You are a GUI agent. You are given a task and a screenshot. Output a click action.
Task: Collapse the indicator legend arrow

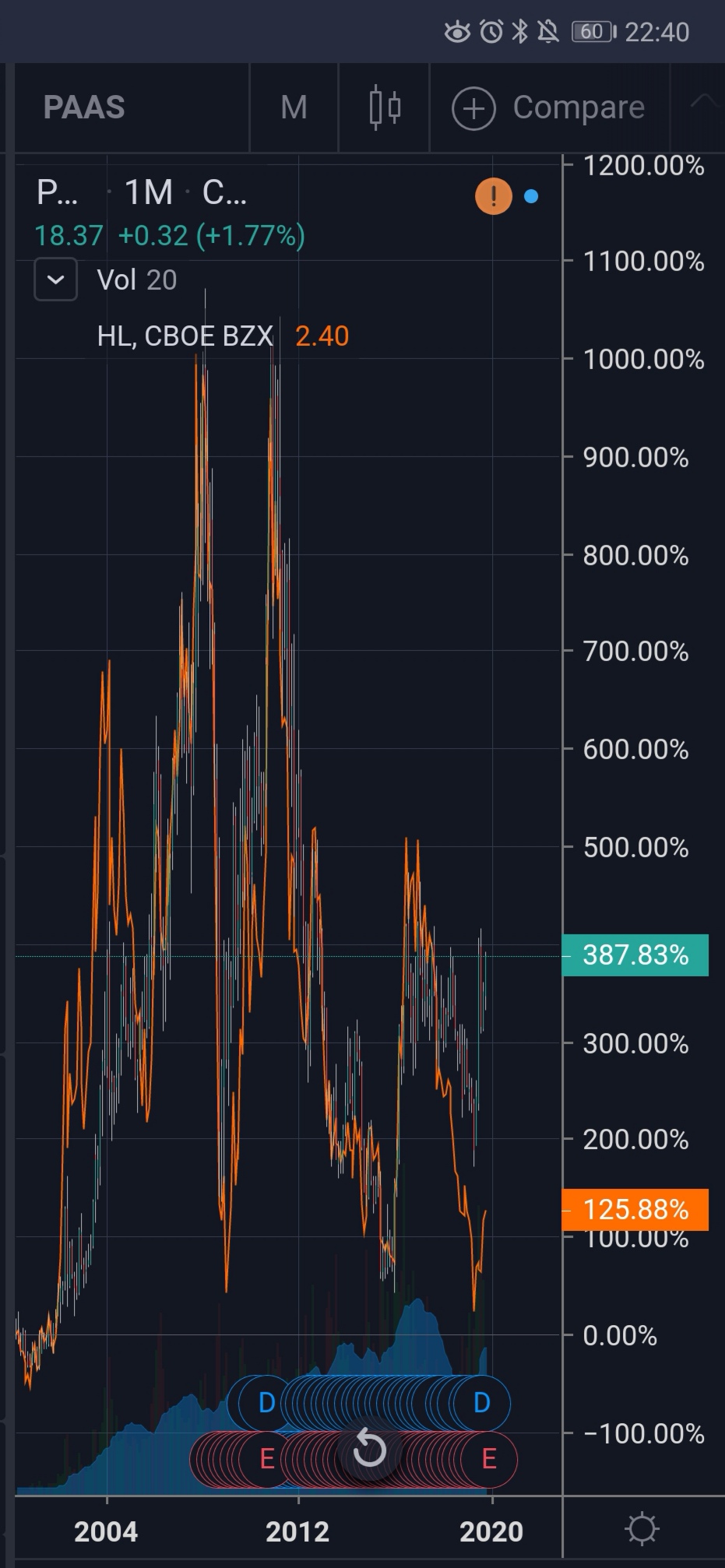click(55, 279)
